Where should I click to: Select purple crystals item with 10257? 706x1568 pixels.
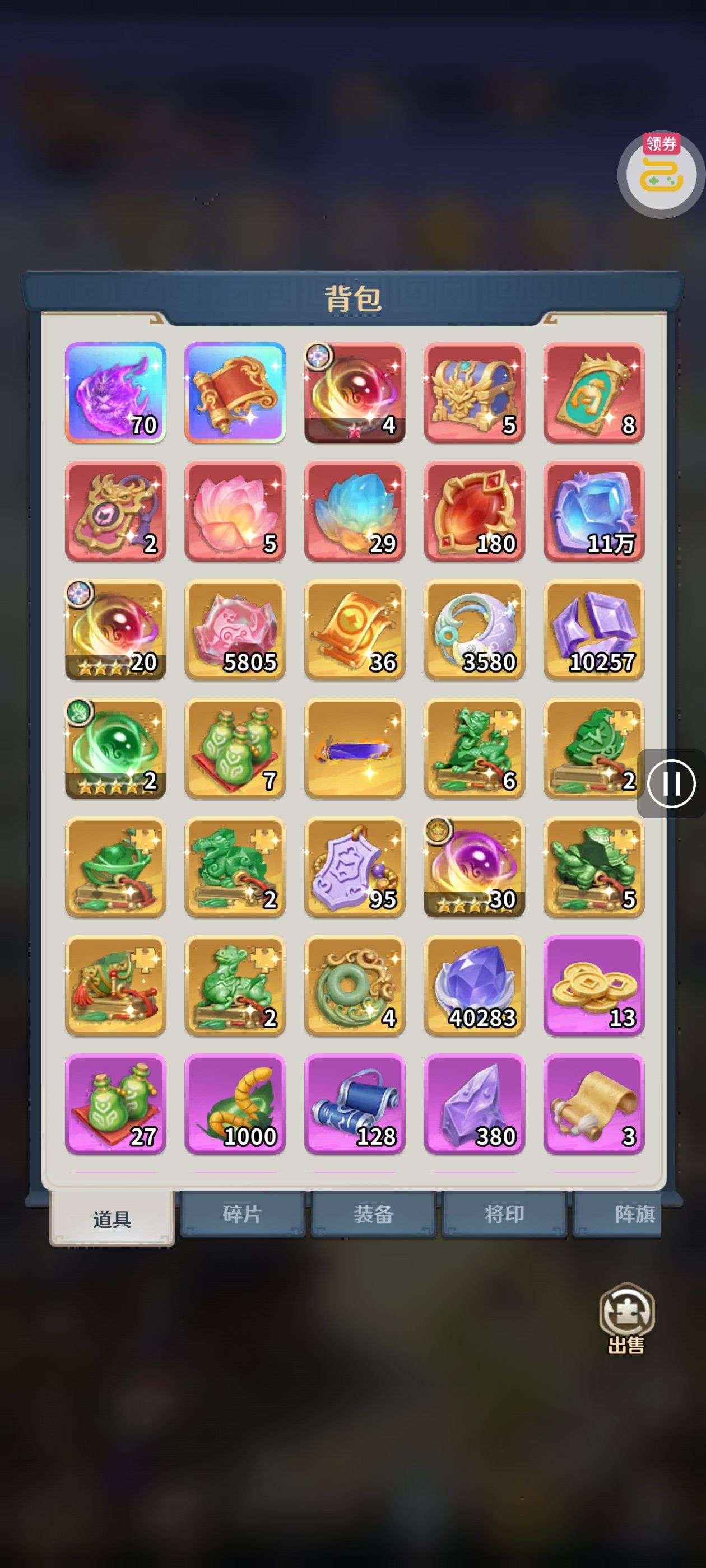click(593, 630)
